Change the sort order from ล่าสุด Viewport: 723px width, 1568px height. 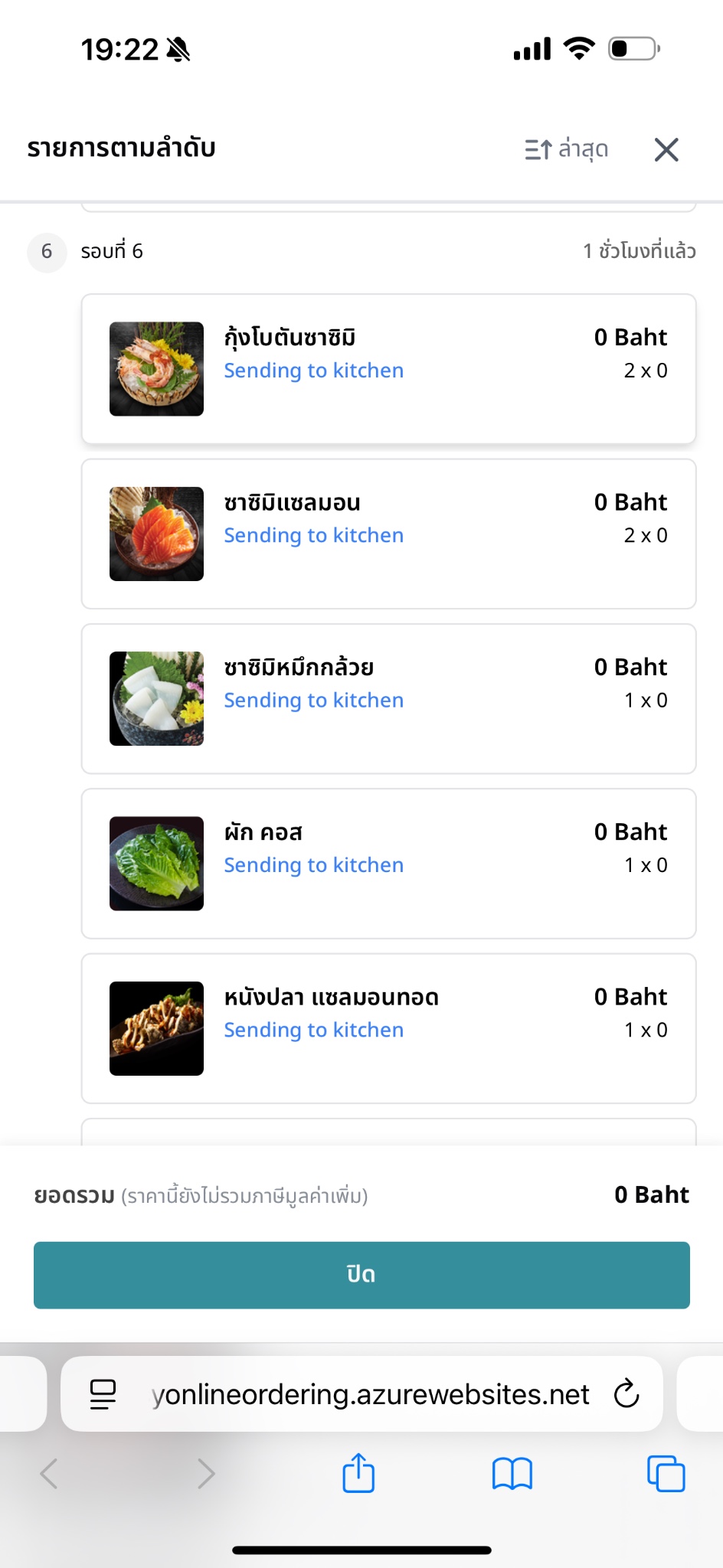(567, 149)
